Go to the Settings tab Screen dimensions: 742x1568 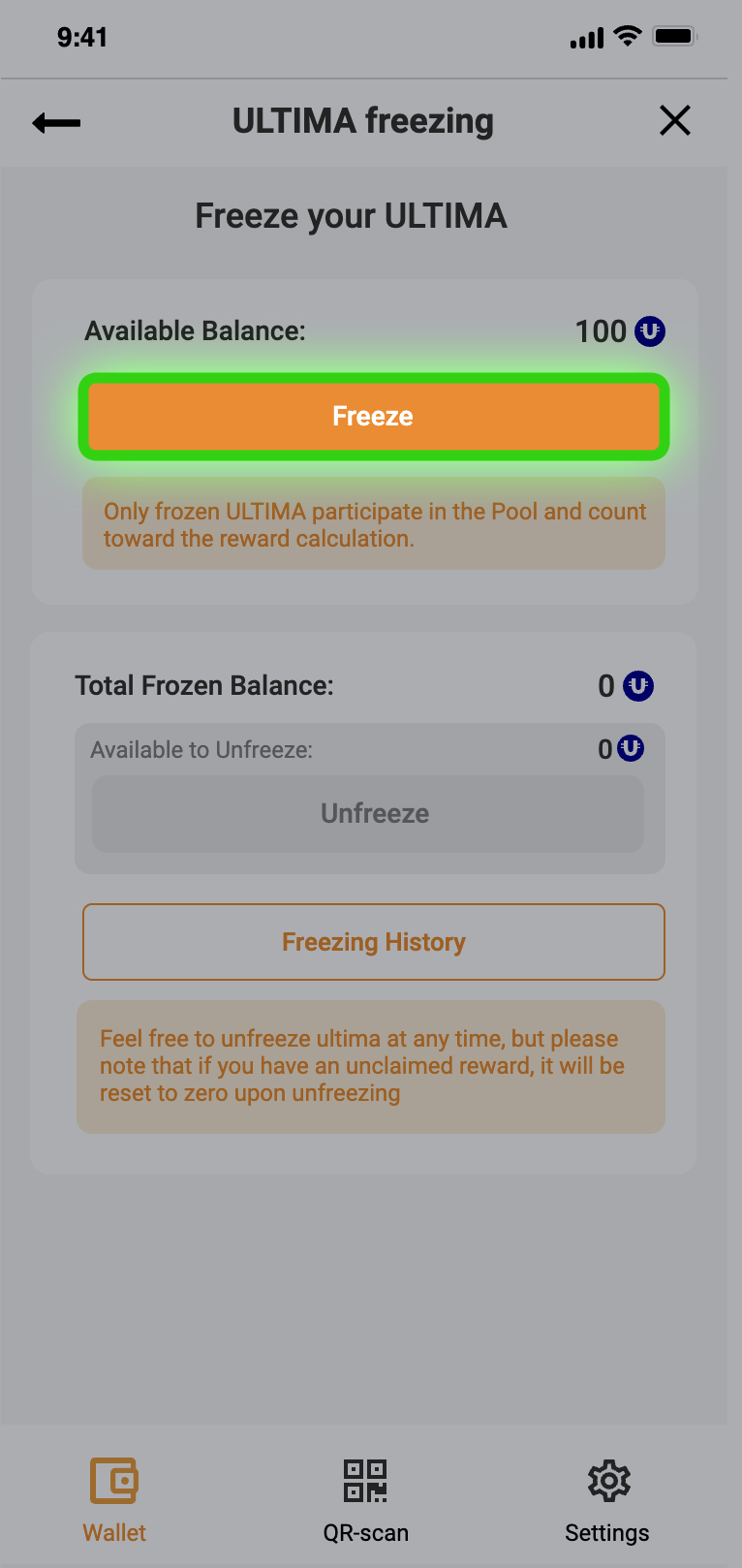pos(607,1498)
